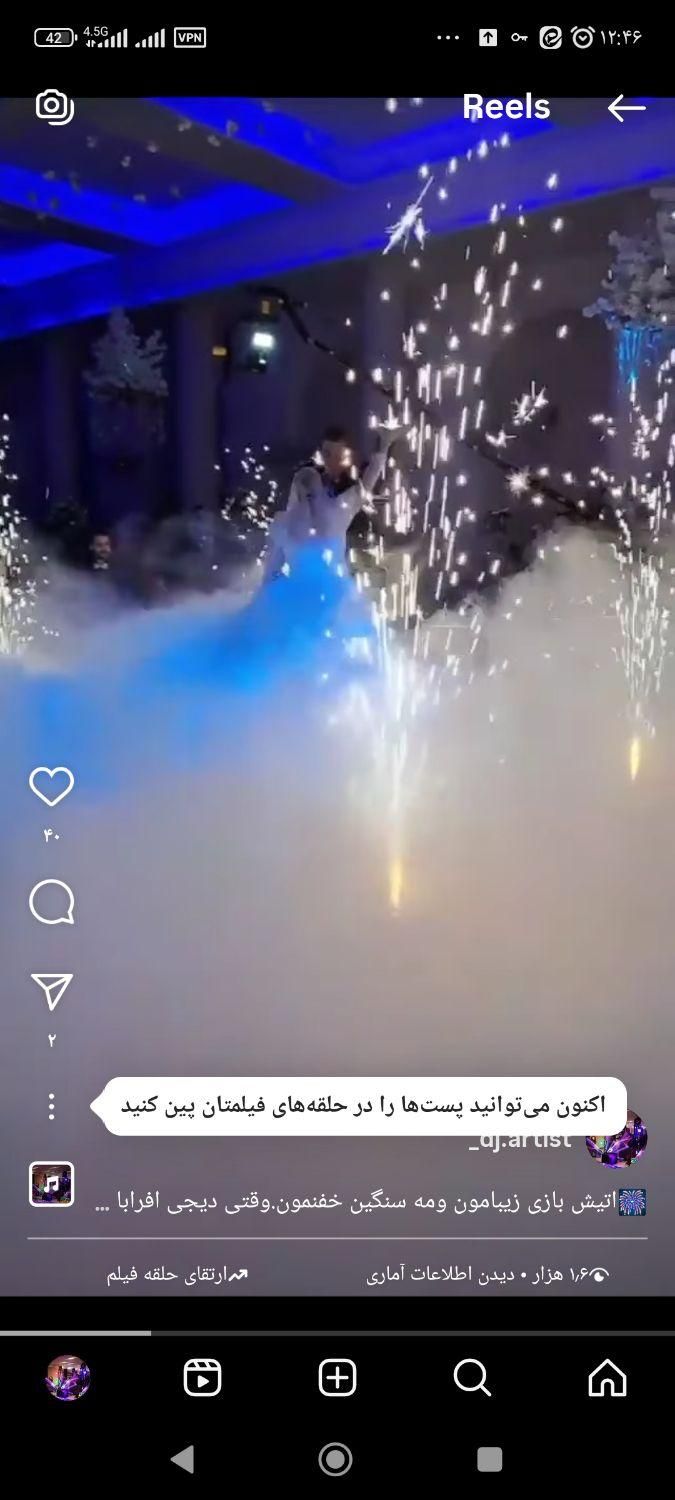Open the audio track thumbnail
The height and width of the screenshot is (1500, 675).
pyautogui.click(x=52, y=1184)
